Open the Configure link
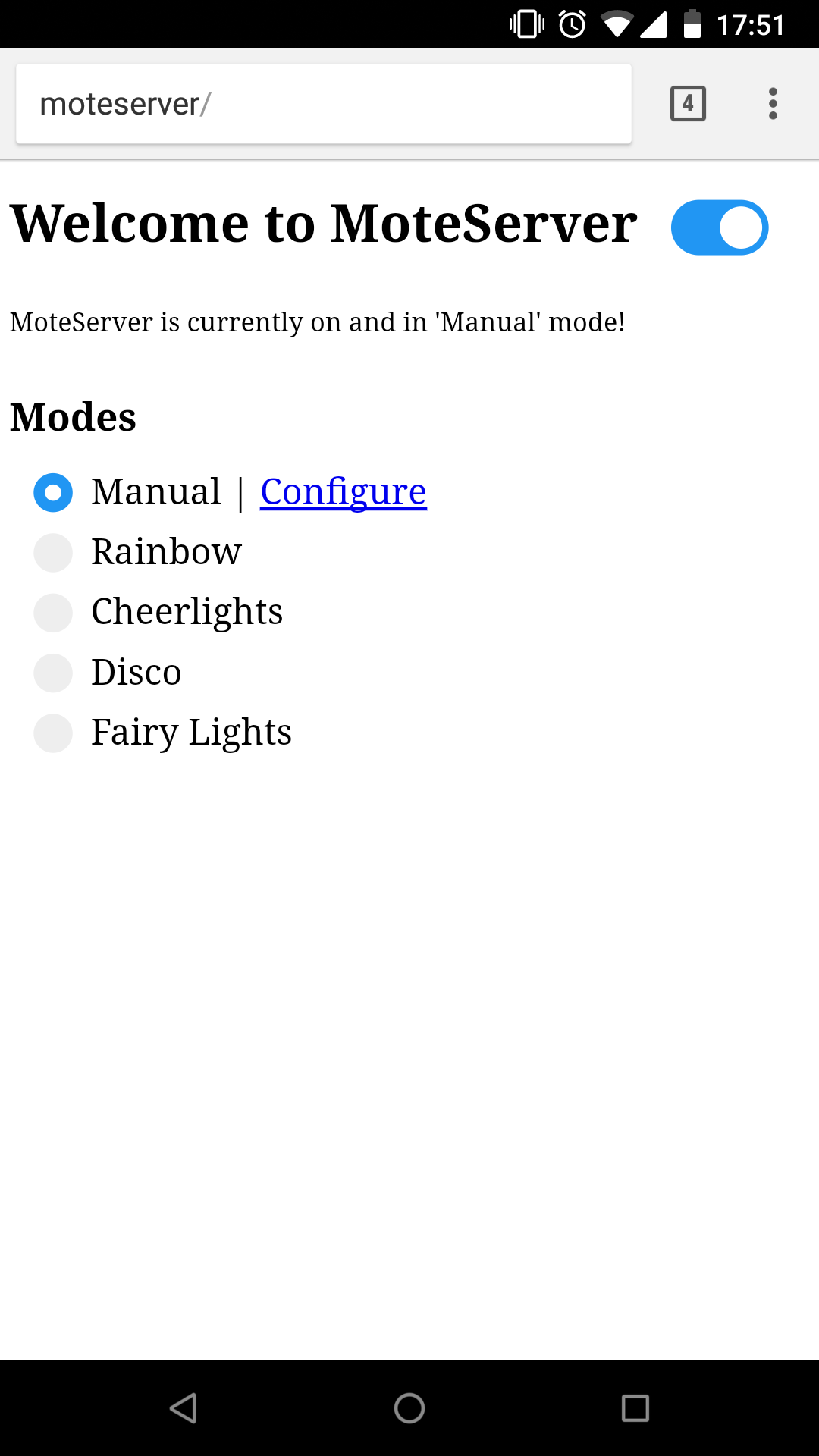The width and height of the screenshot is (819, 1456). 344,493
